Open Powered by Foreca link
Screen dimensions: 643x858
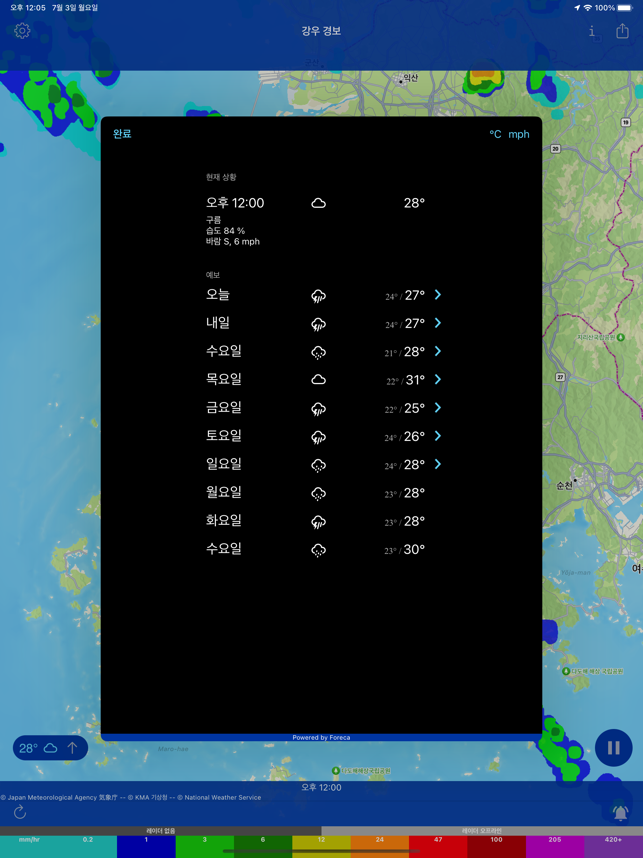(x=321, y=737)
